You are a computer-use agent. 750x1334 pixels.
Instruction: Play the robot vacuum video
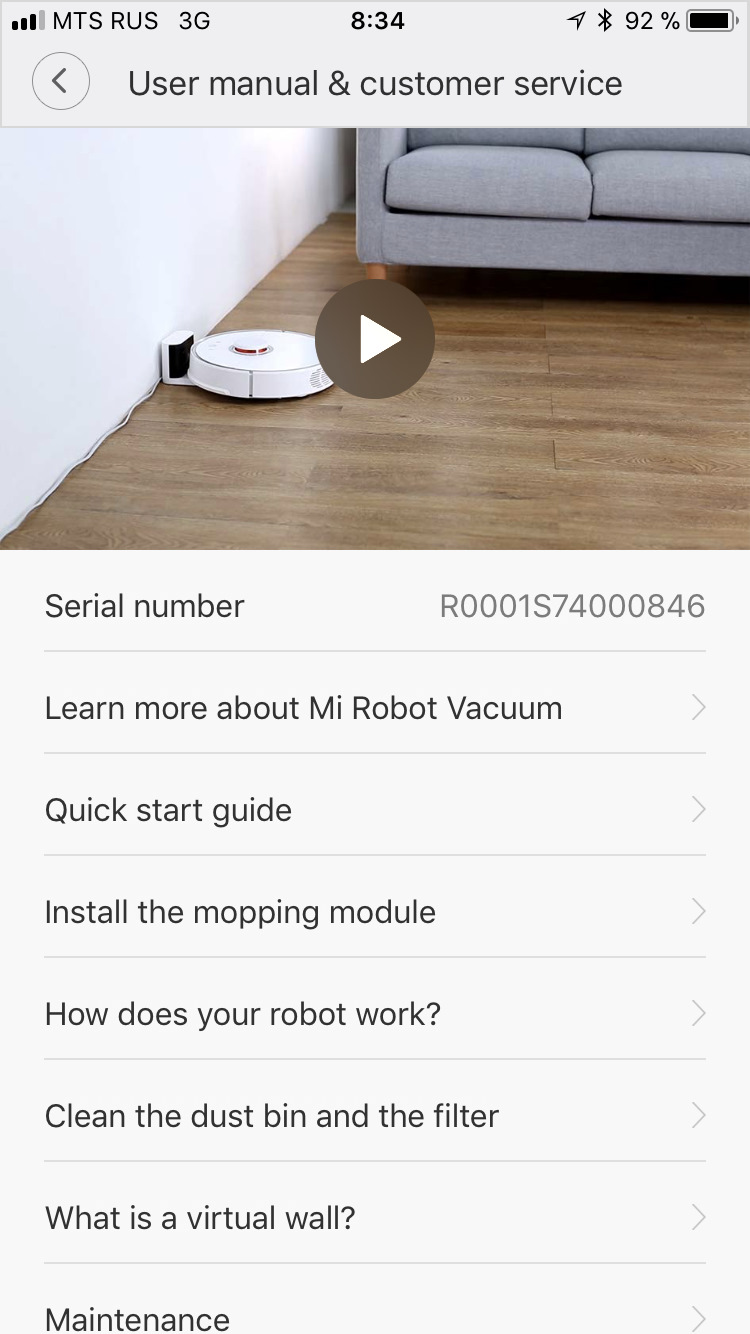point(375,339)
